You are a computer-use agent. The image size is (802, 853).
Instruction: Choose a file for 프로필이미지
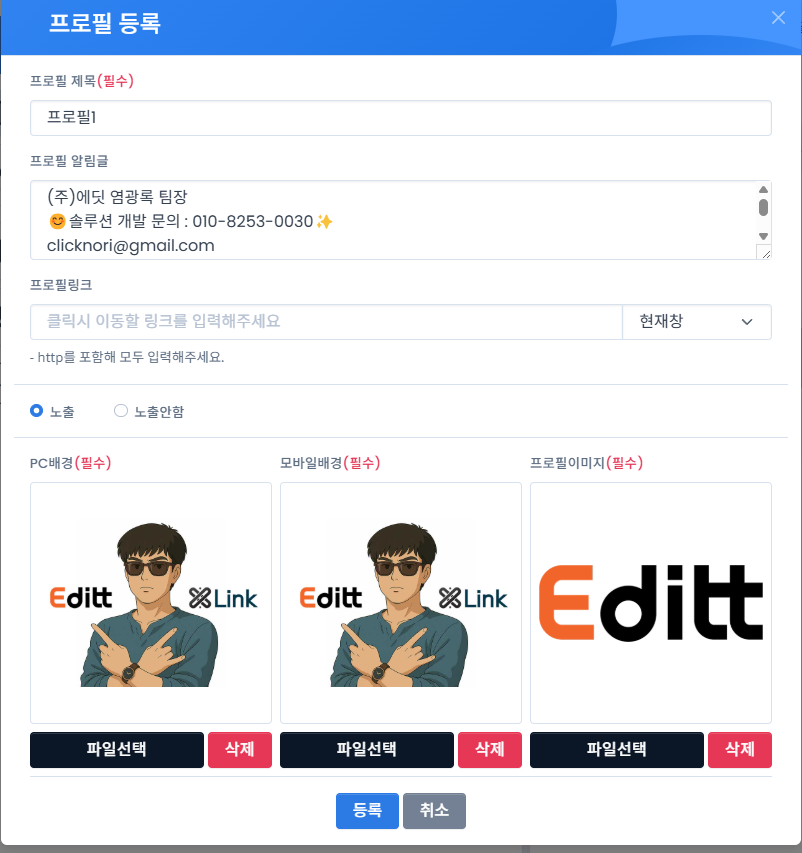pyautogui.click(x=617, y=750)
